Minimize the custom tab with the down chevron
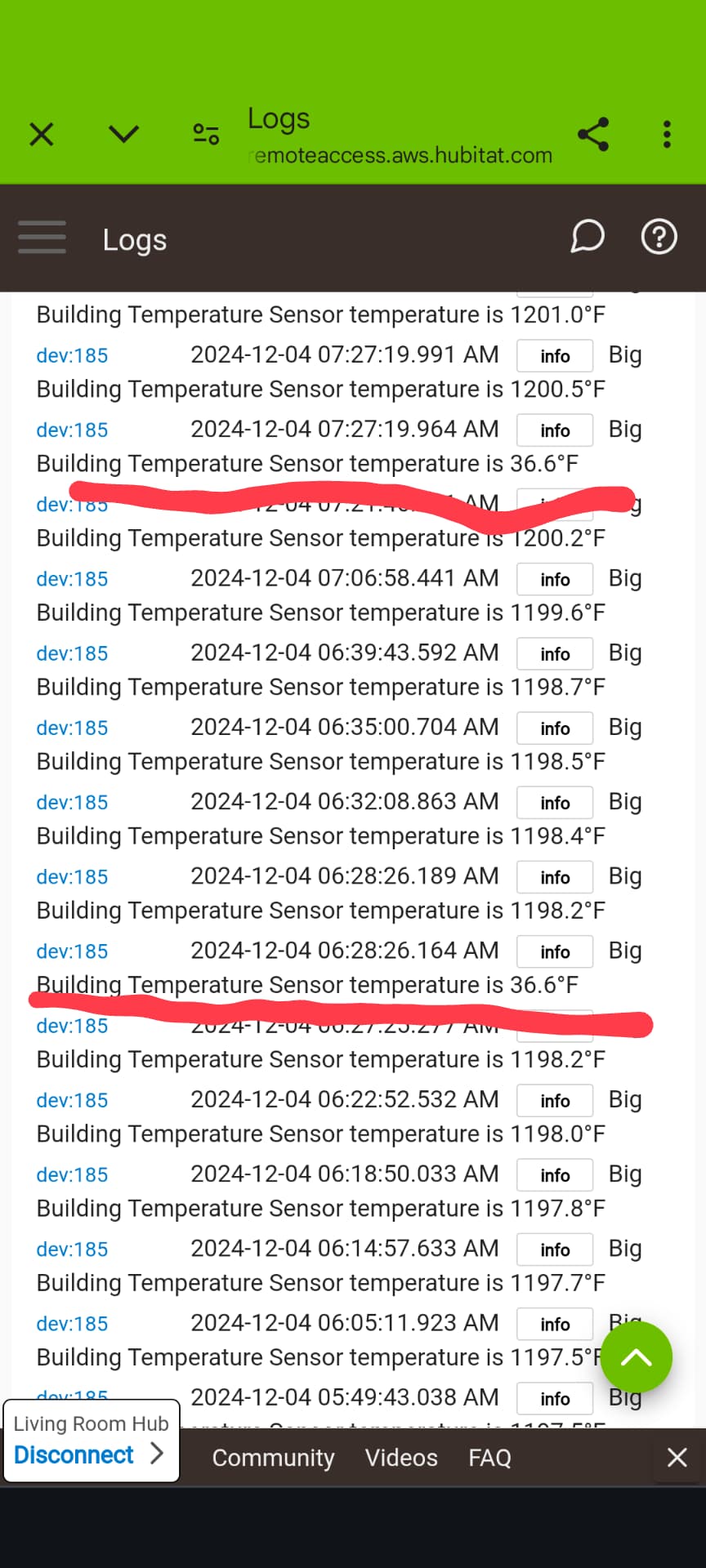 click(x=124, y=134)
